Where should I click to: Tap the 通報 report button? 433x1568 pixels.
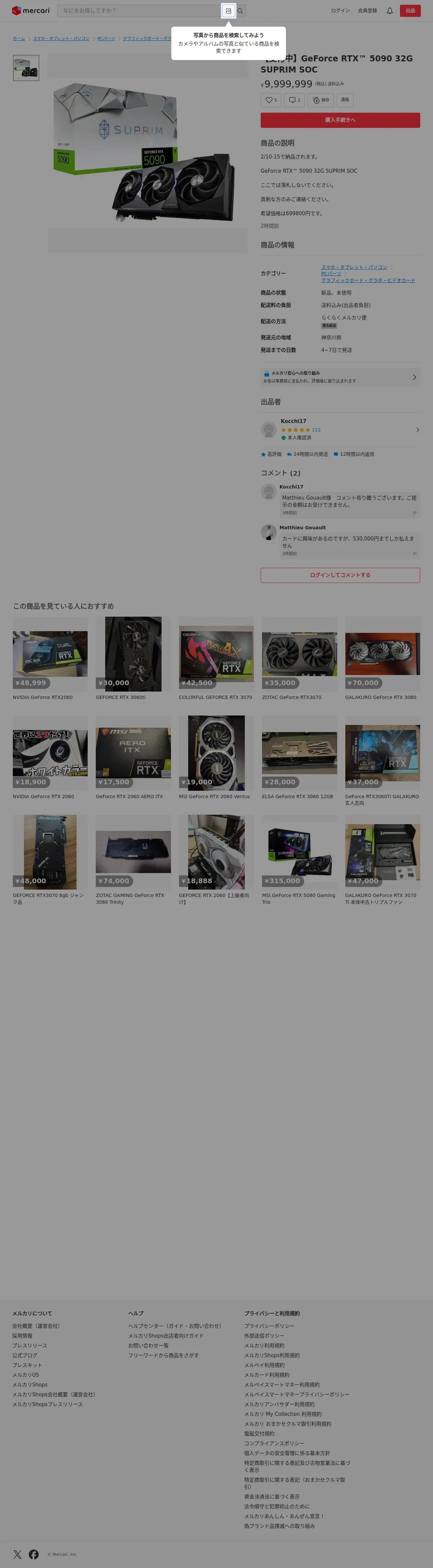coord(345,100)
